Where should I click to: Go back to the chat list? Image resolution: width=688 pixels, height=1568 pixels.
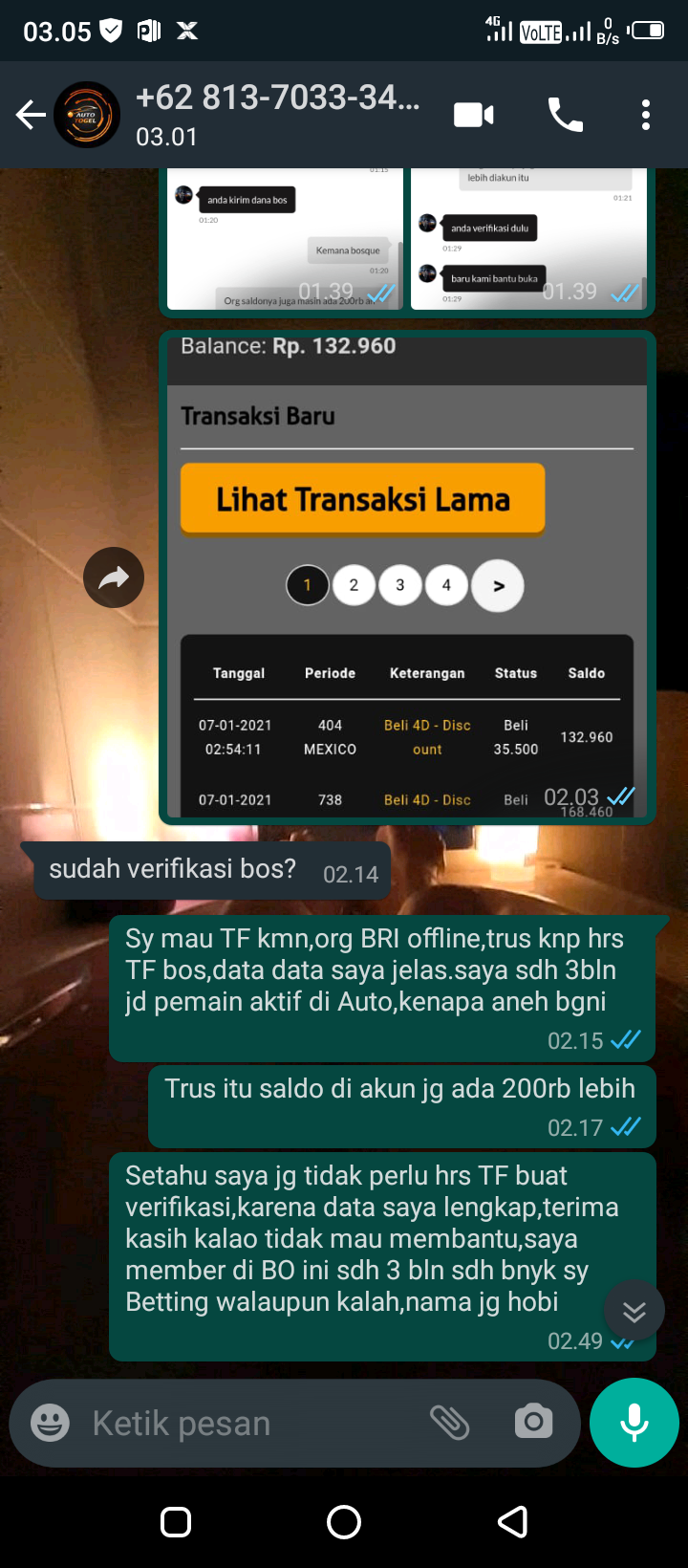click(x=31, y=116)
